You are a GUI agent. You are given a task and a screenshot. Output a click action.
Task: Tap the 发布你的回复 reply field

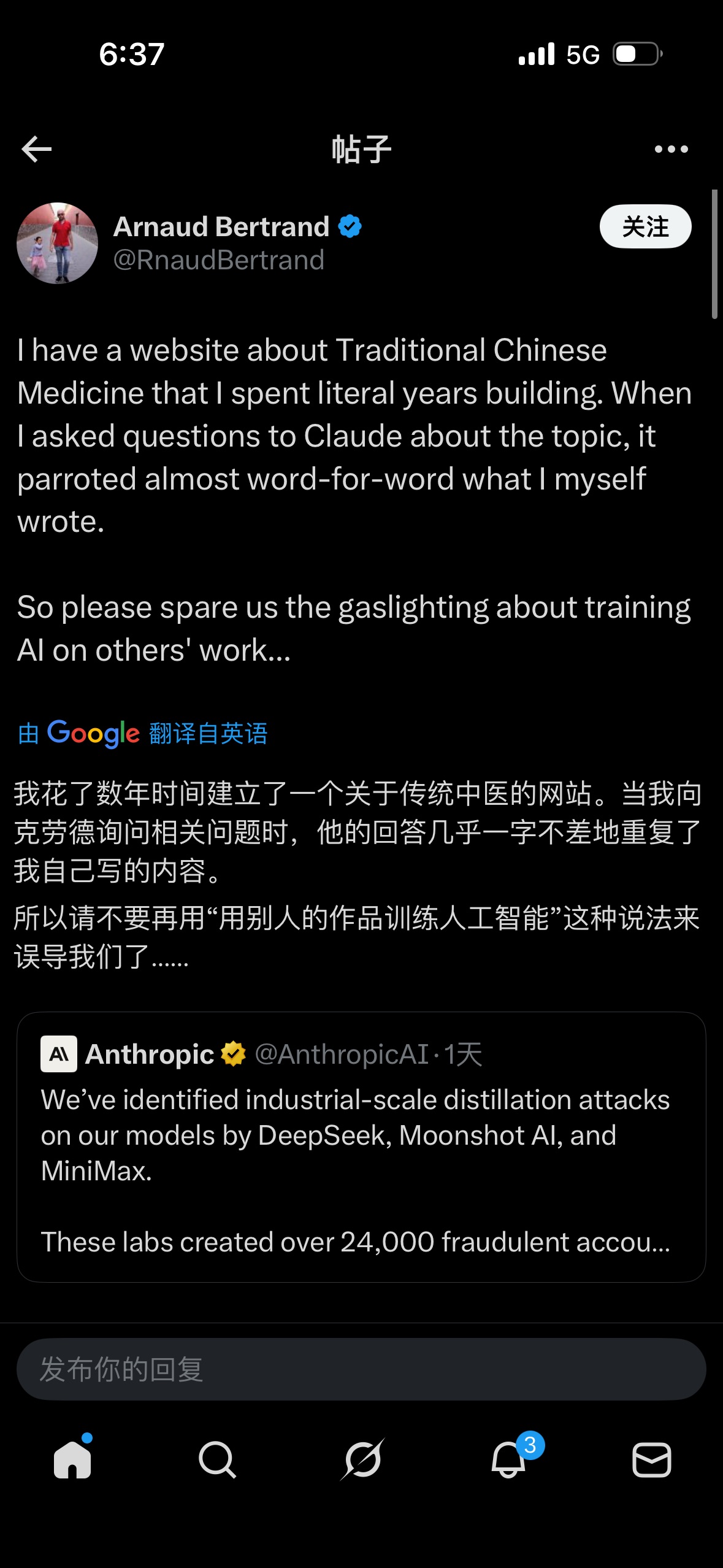(x=361, y=1369)
